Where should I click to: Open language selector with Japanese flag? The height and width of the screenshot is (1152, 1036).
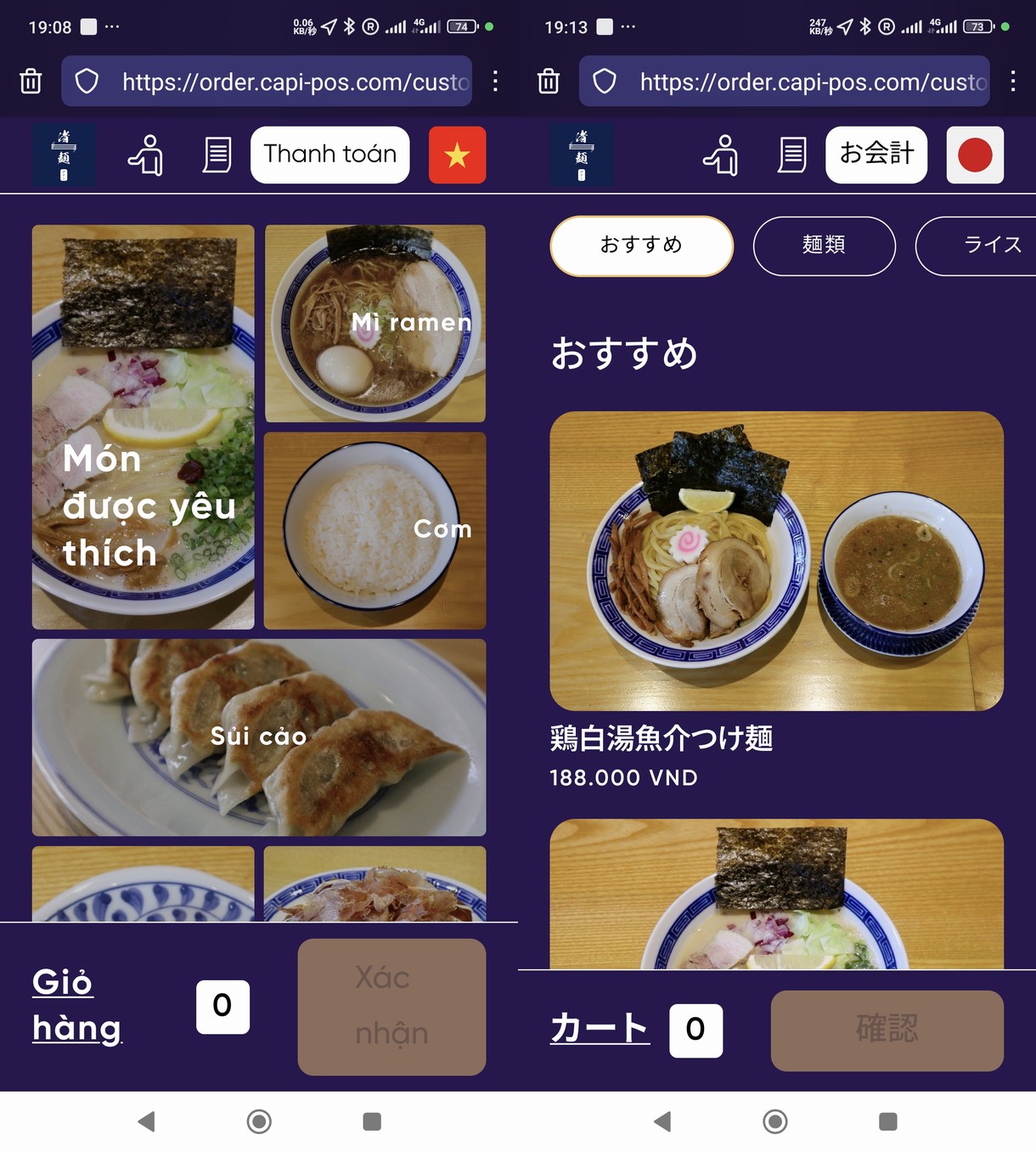[974, 155]
